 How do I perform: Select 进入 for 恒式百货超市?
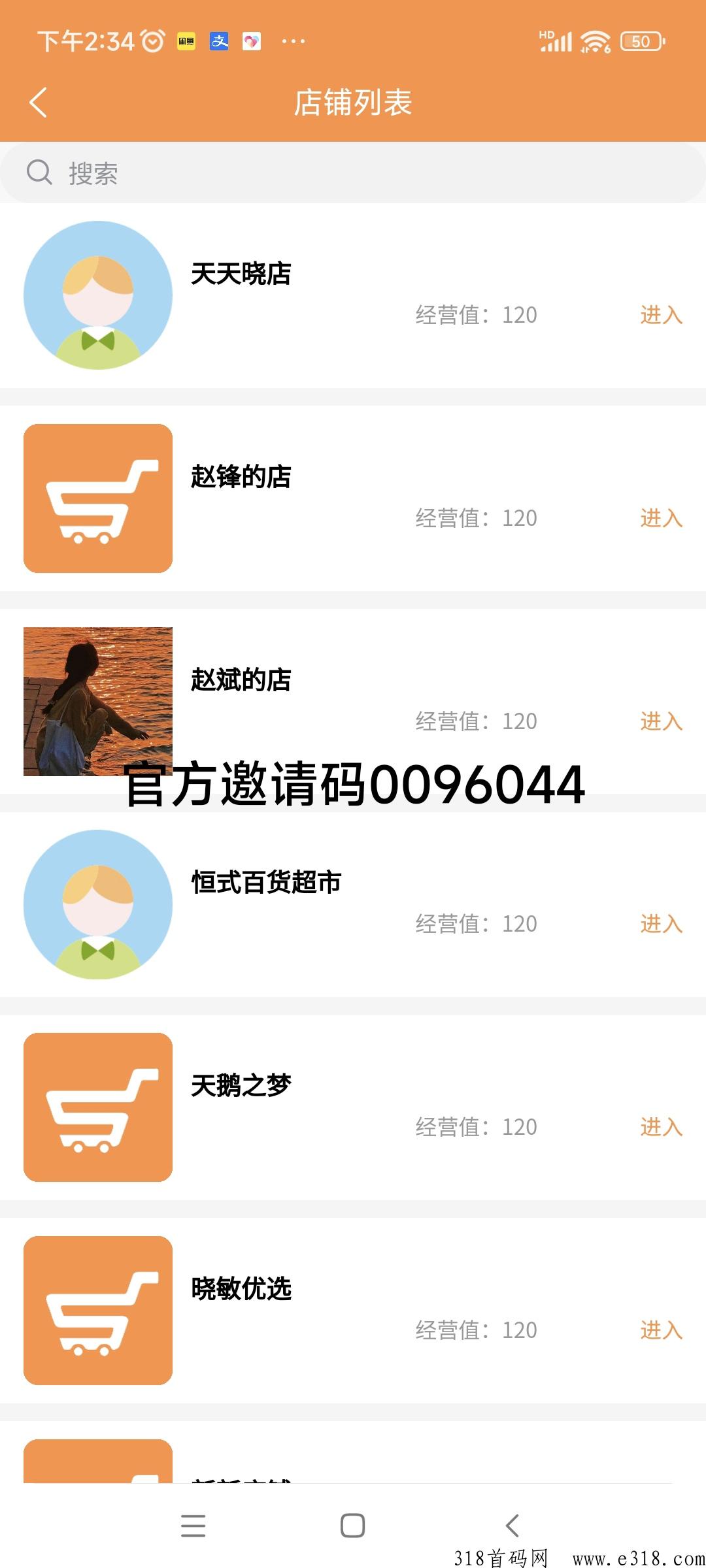pos(661,924)
